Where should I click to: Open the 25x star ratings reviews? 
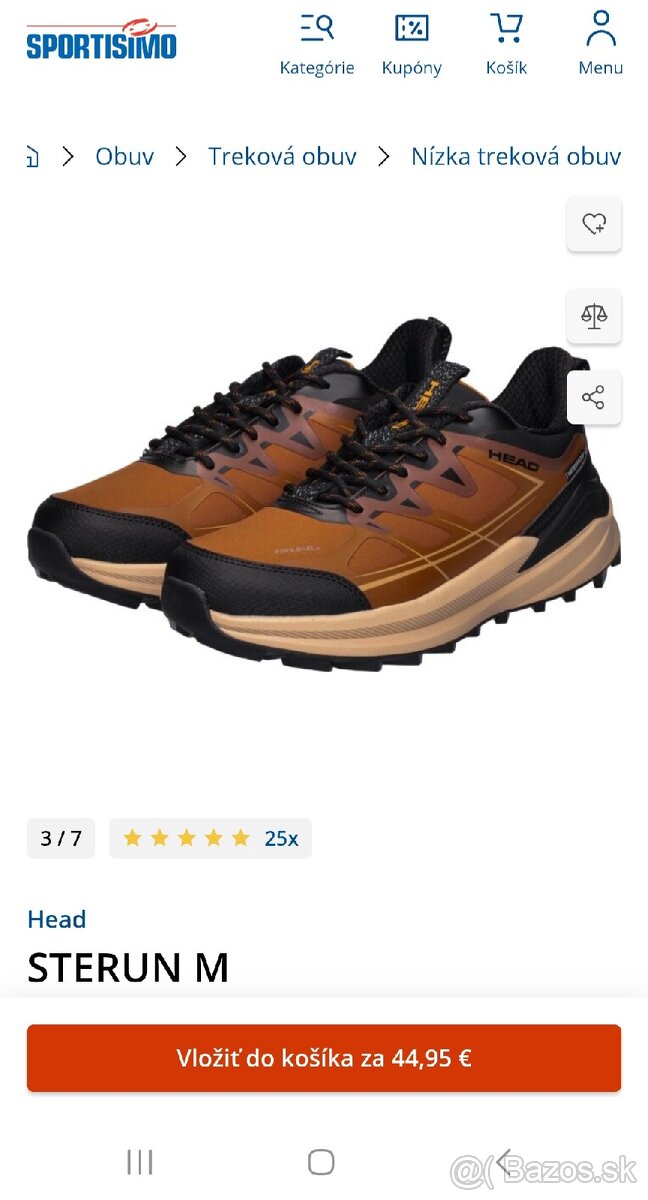point(211,839)
